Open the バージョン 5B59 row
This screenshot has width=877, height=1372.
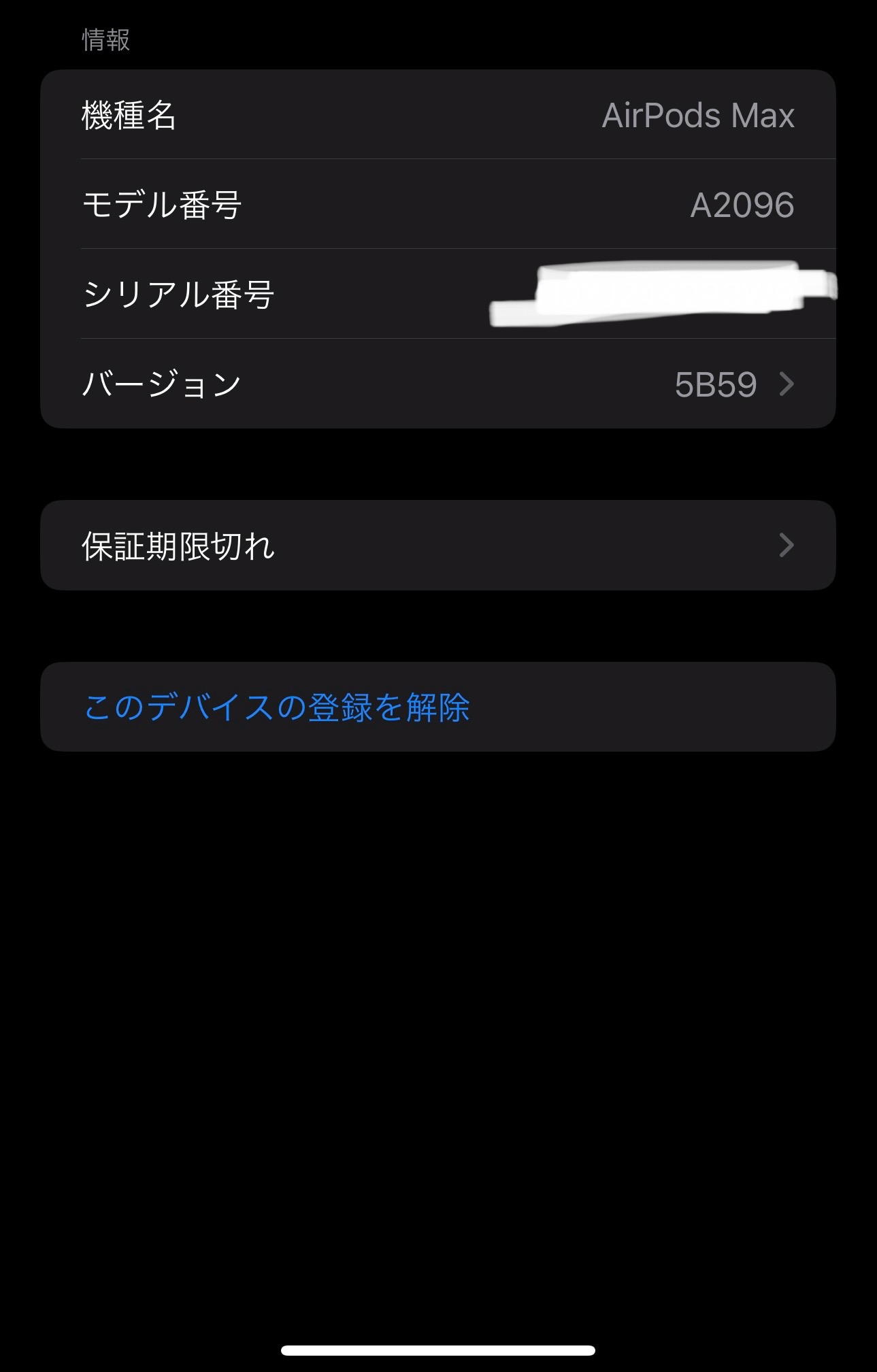pyautogui.click(x=437, y=384)
